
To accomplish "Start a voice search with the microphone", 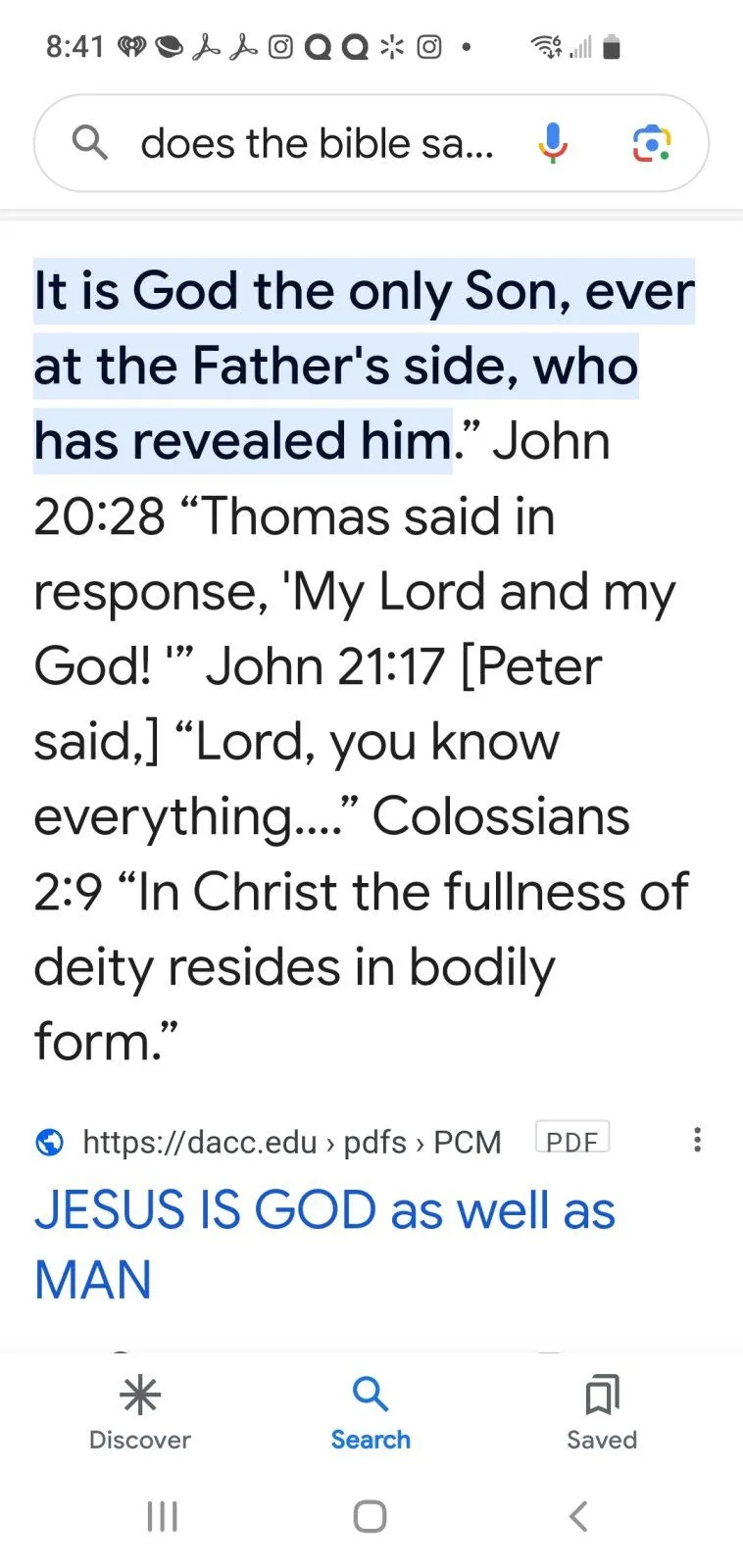I will pyautogui.click(x=553, y=143).
